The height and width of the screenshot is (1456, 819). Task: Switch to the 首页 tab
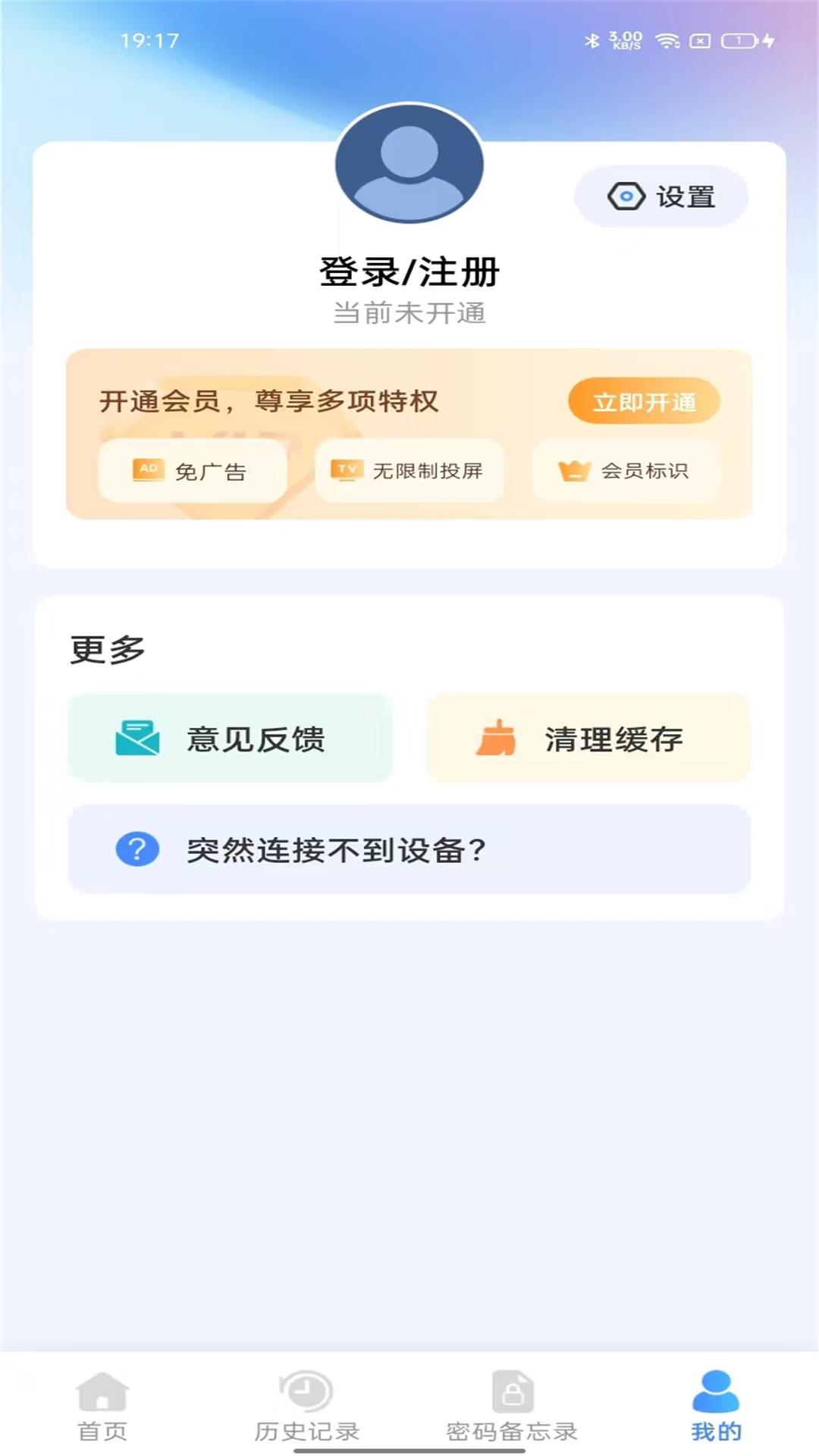102,1405
